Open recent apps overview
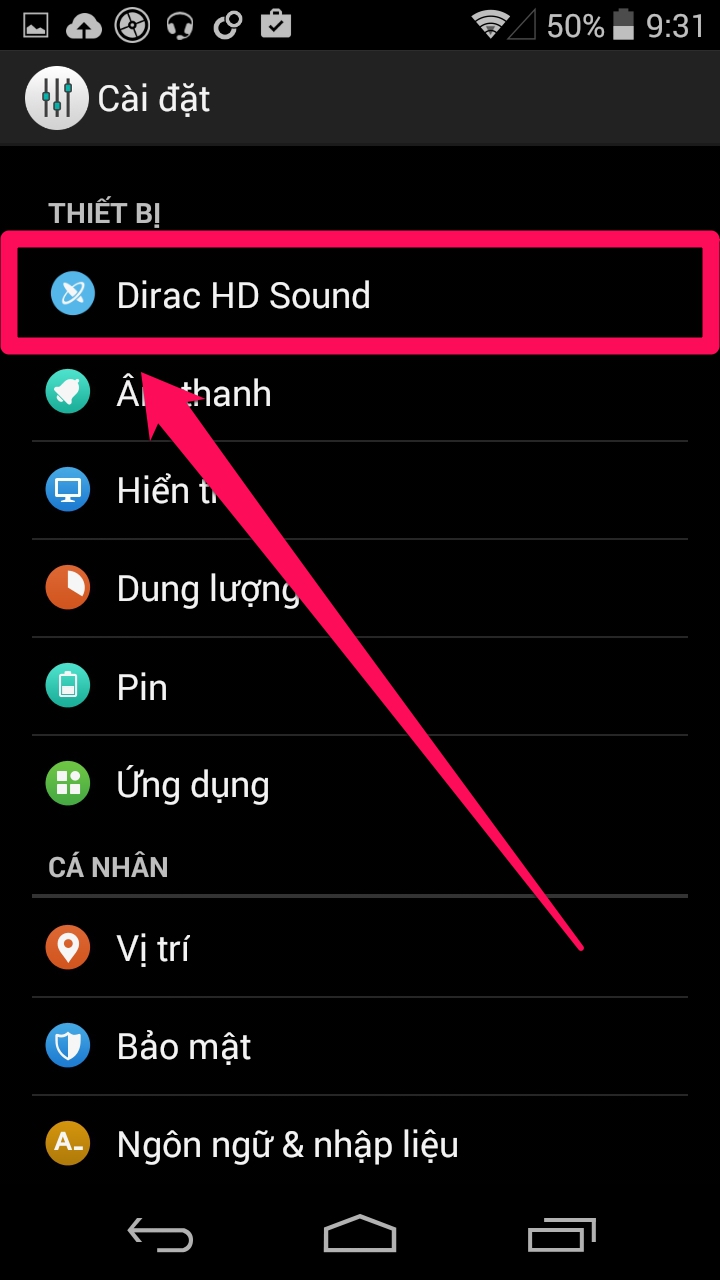 (x=561, y=1234)
